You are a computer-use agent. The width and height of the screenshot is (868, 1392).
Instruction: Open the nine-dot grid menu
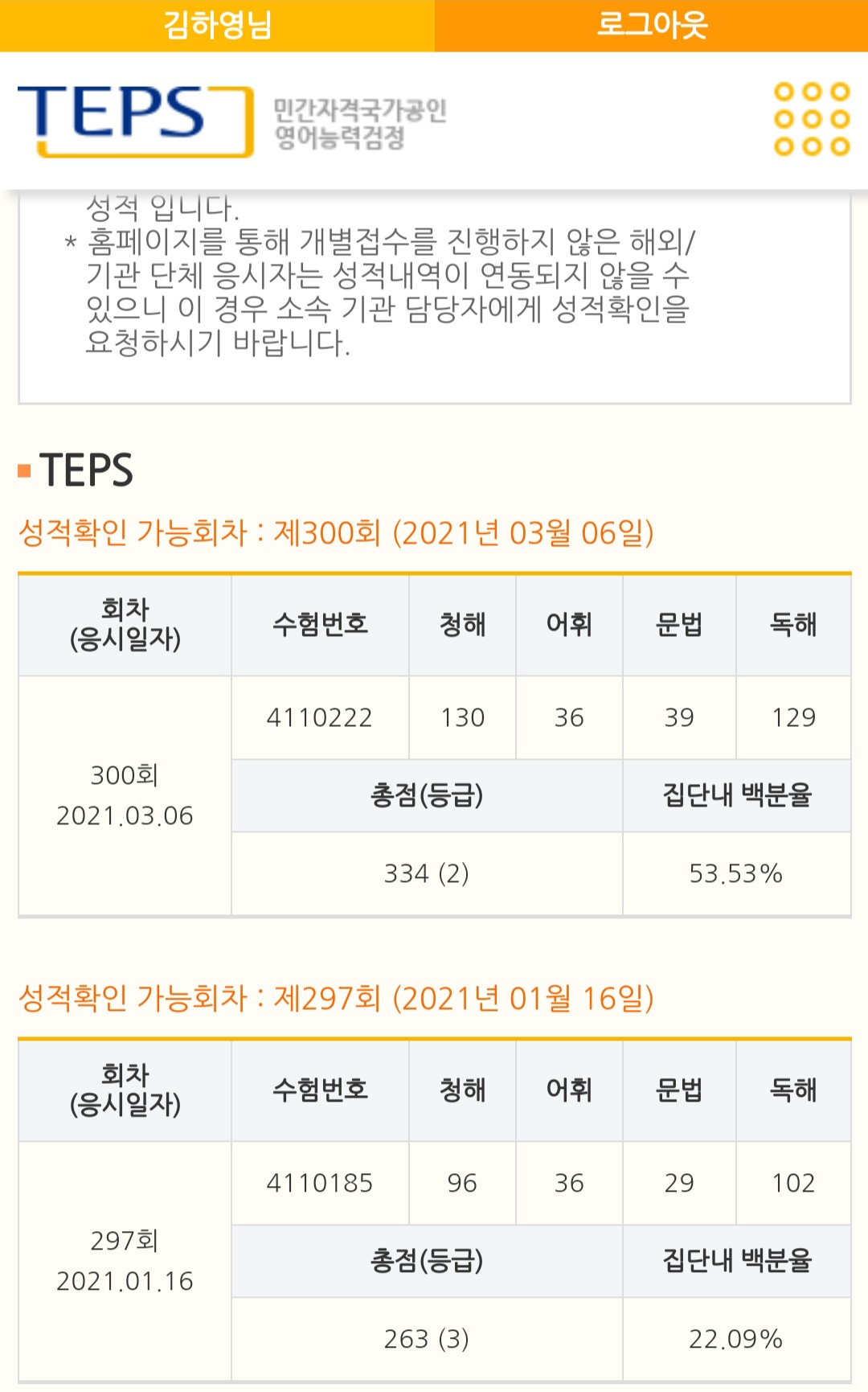point(812,119)
